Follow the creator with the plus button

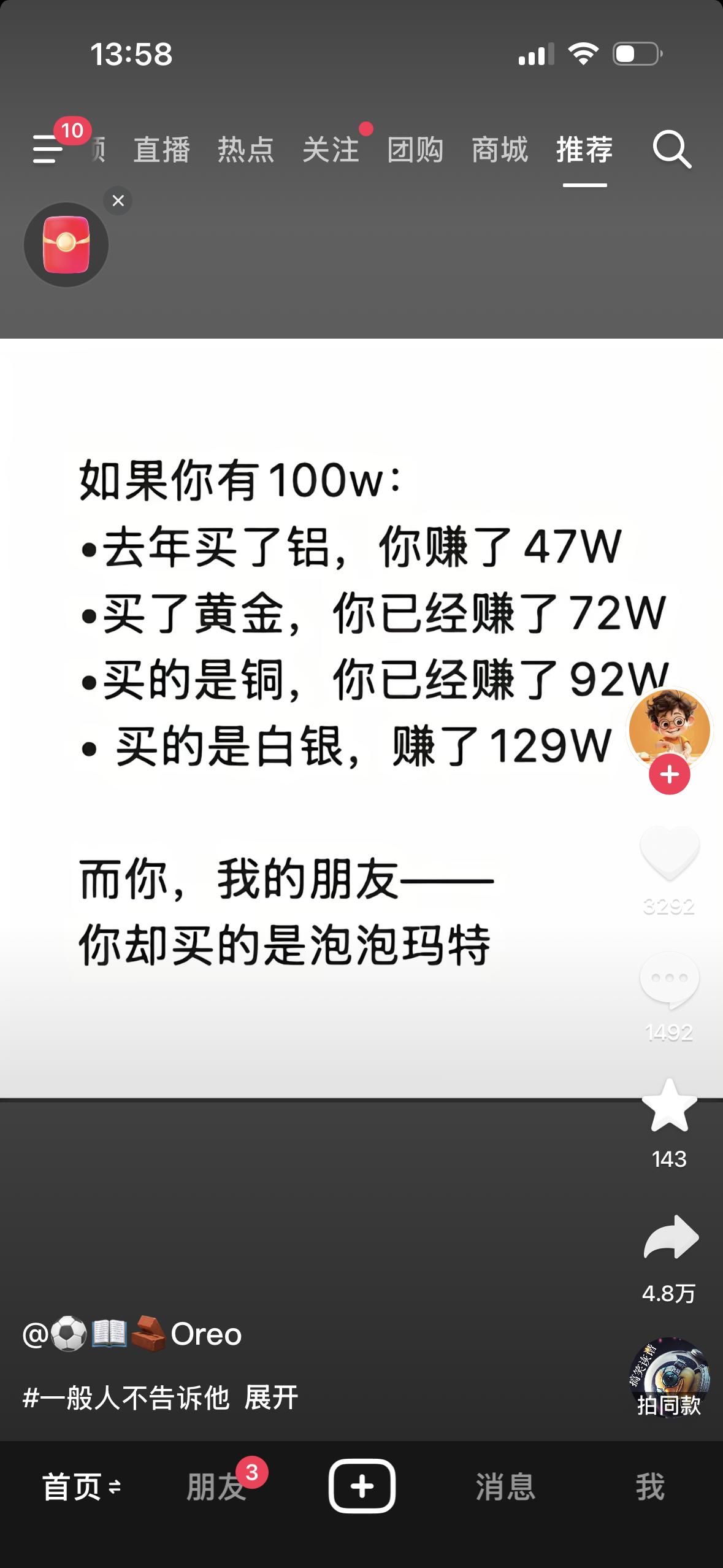669,775
